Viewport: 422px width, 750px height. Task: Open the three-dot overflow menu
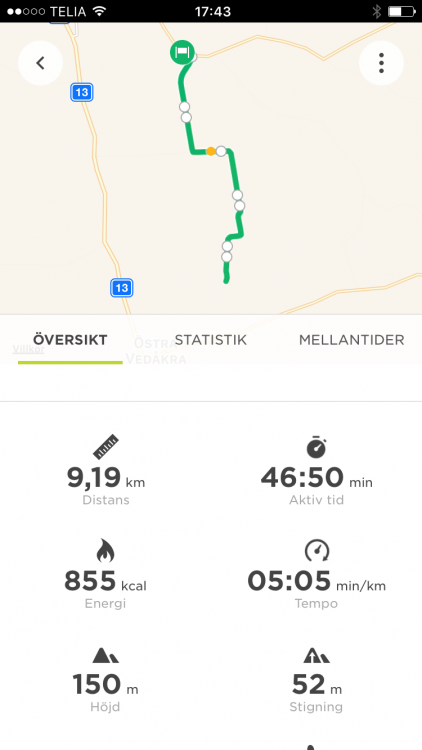381,63
